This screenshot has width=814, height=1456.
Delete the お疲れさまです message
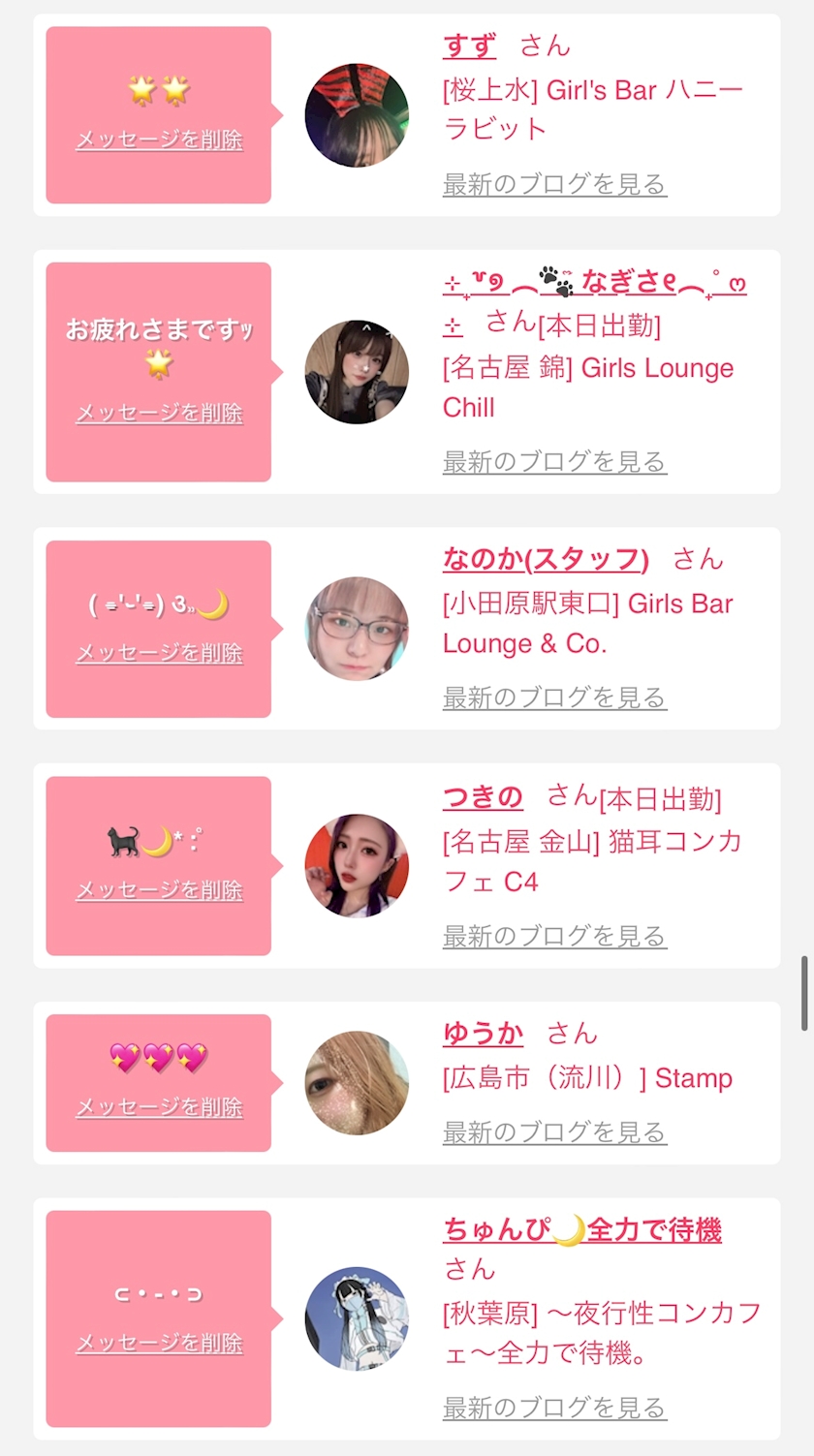(159, 413)
